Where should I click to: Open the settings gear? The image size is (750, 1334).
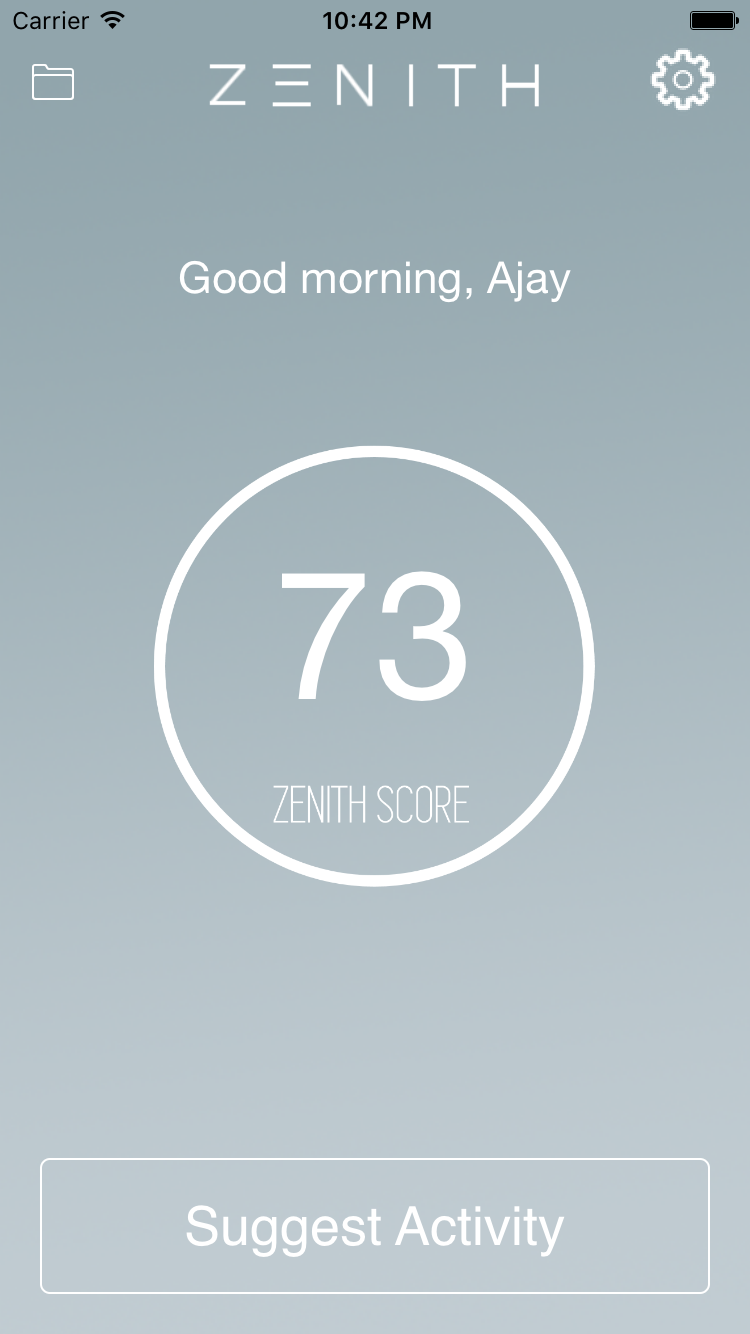click(683, 79)
